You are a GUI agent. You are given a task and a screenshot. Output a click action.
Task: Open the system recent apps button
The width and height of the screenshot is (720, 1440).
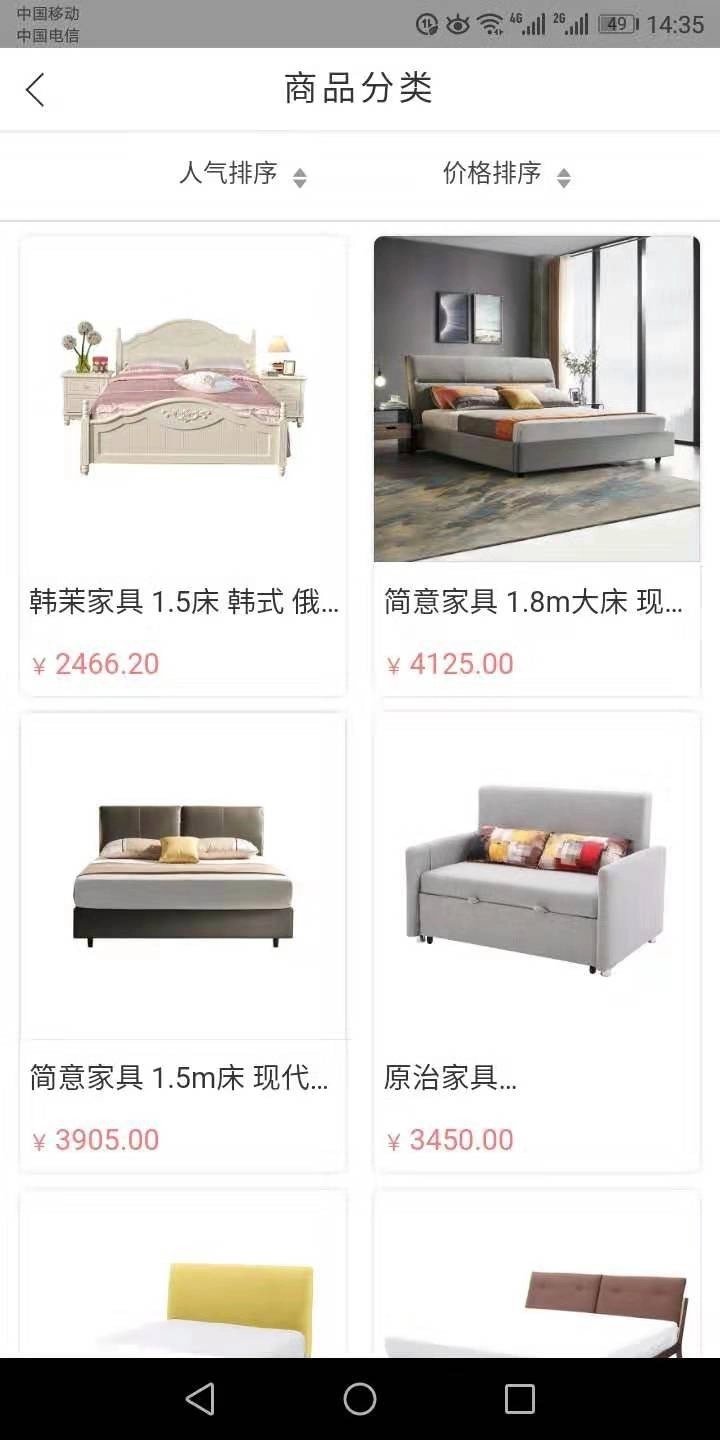519,1399
